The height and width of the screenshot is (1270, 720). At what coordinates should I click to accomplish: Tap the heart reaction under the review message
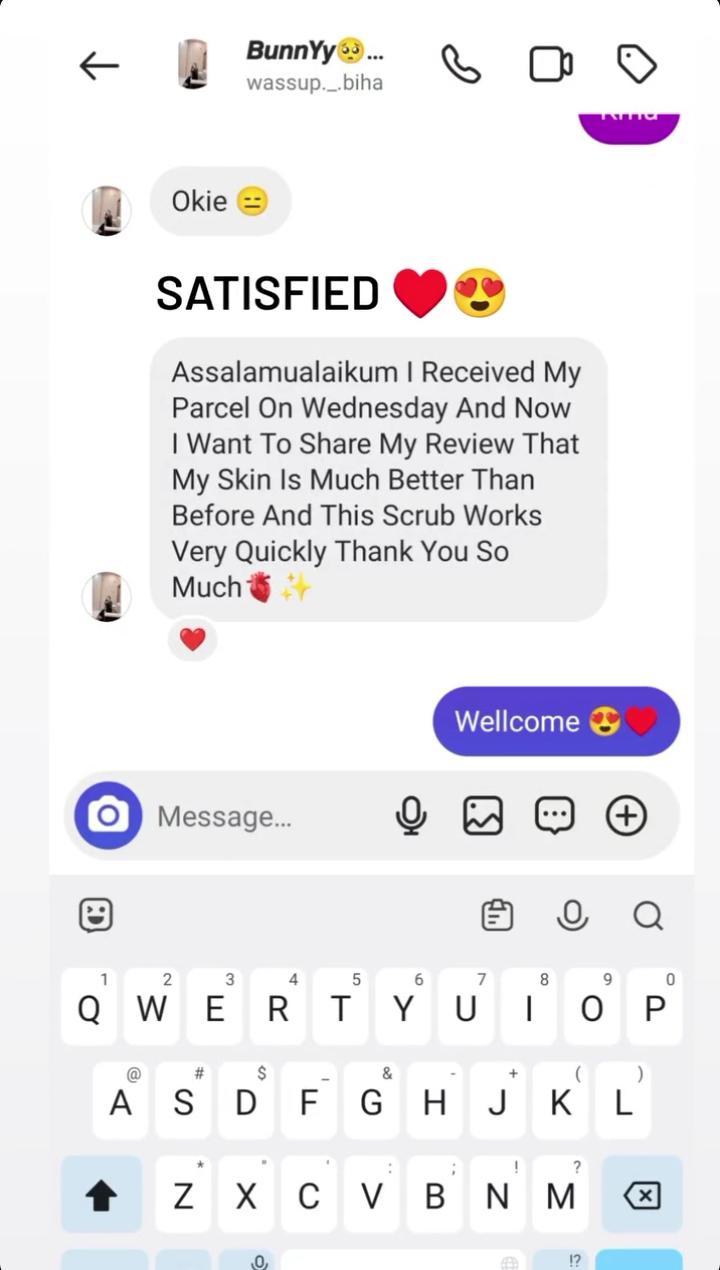192,639
